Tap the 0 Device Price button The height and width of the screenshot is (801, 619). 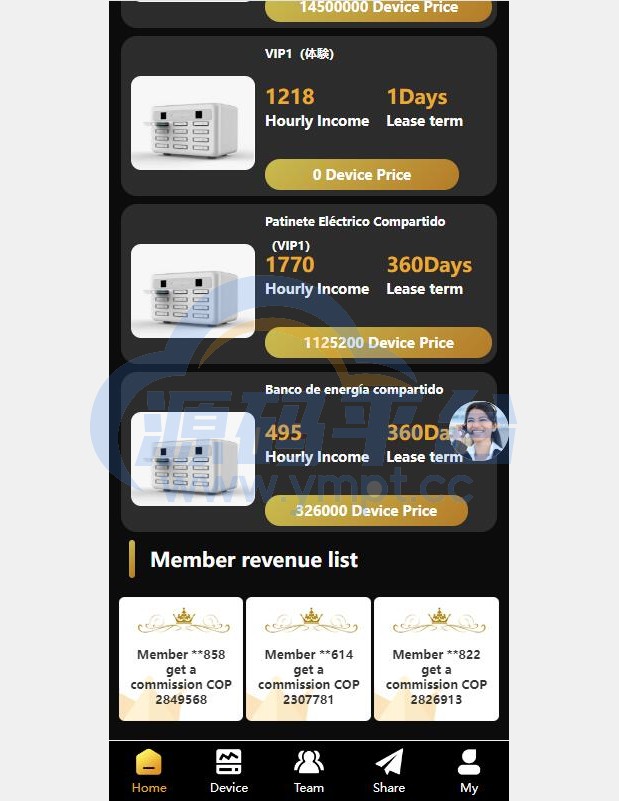(361, 175)
